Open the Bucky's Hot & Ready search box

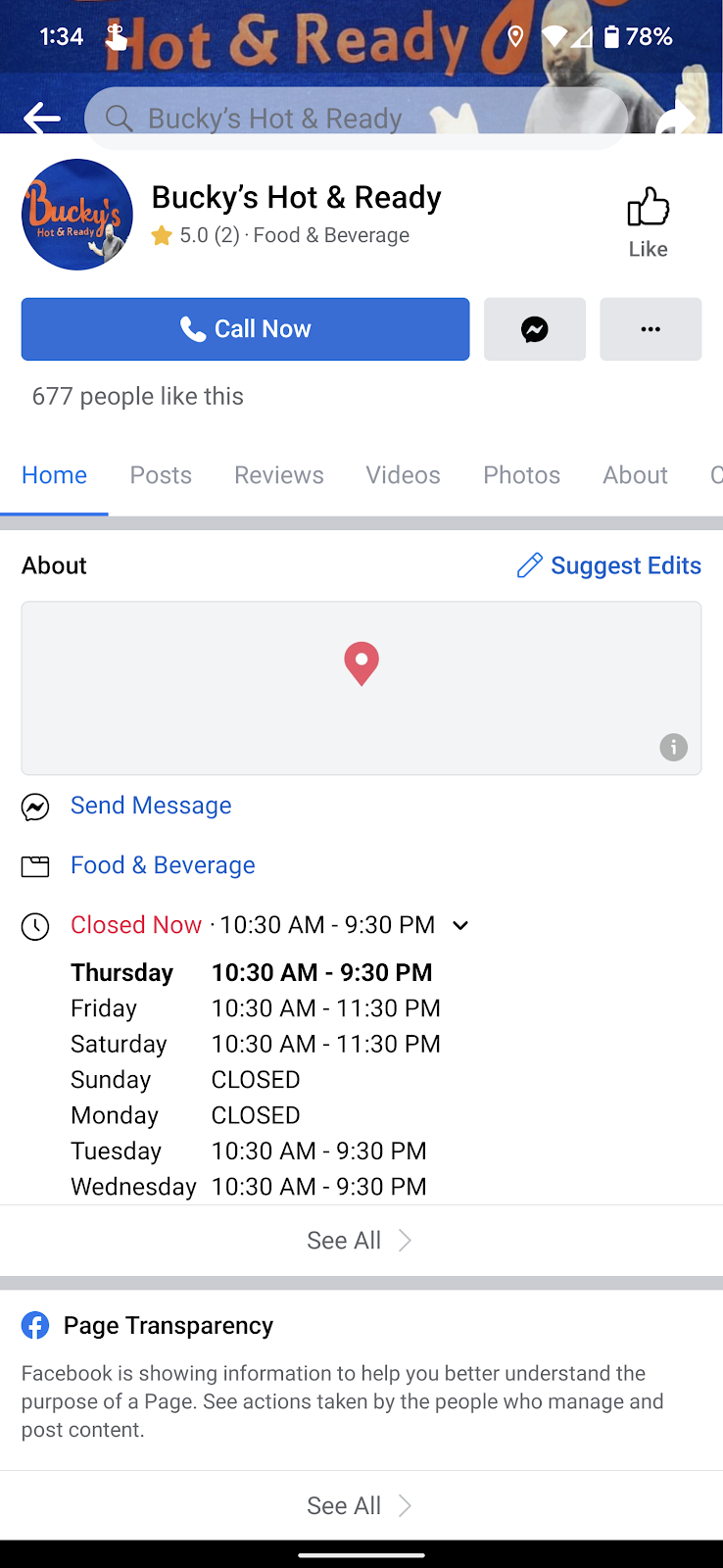(355, 119)
